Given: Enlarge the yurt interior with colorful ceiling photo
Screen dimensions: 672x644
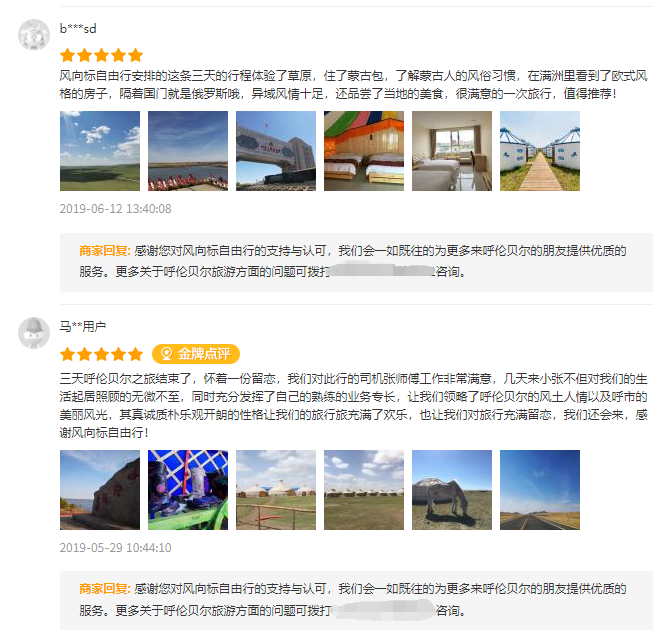Looking at the screenshot, I should pyautogui.click(x=364, y=150).
